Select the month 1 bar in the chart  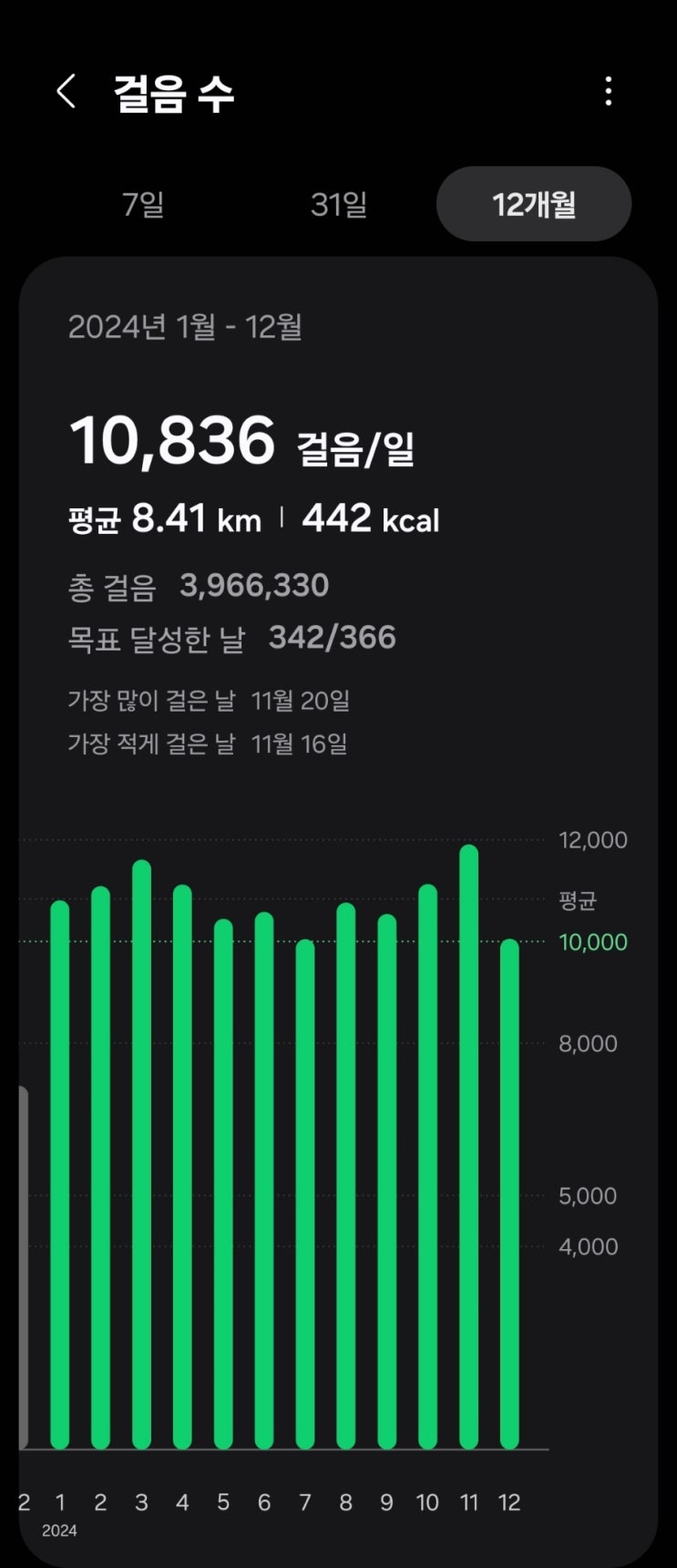[60, 1175]
